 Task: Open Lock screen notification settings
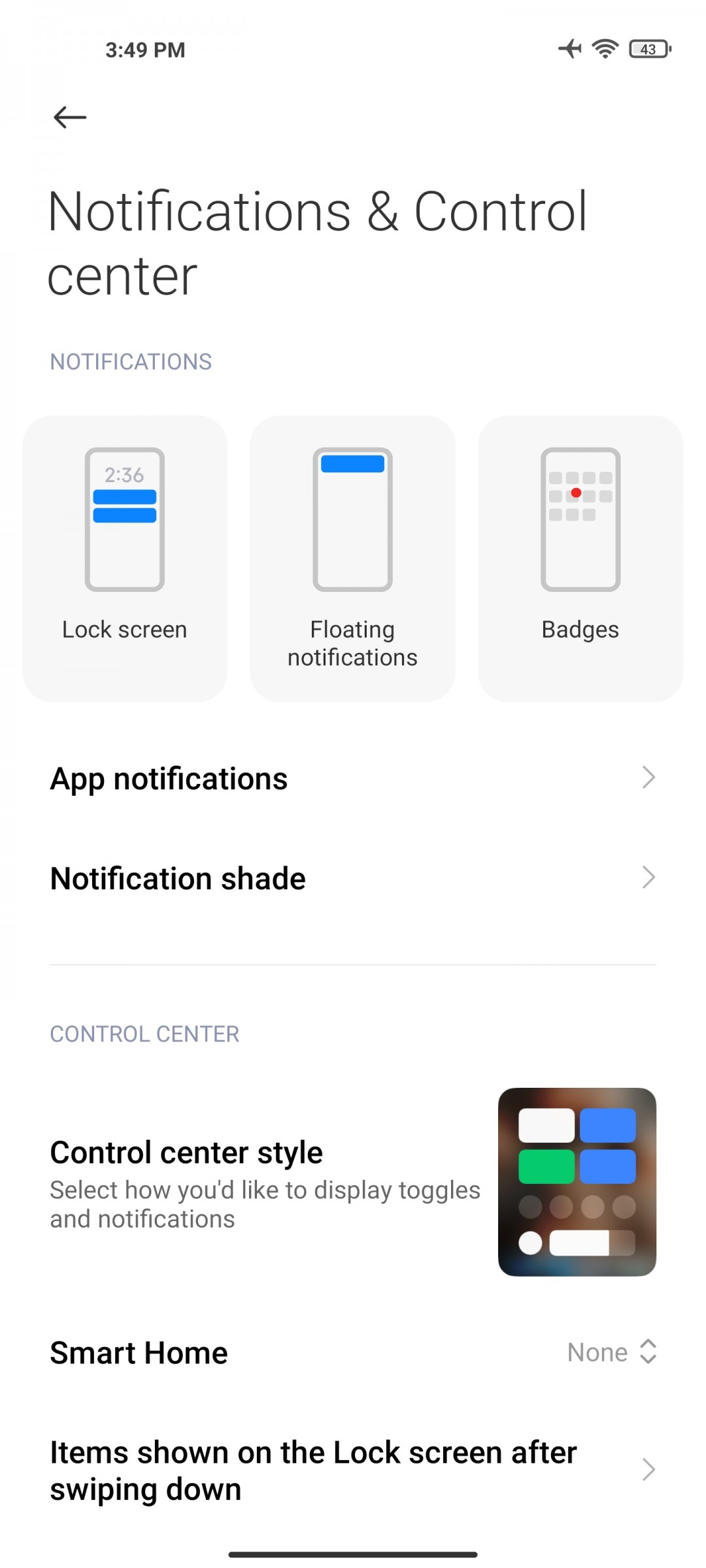pyautogui.click(x=125, y=559)
